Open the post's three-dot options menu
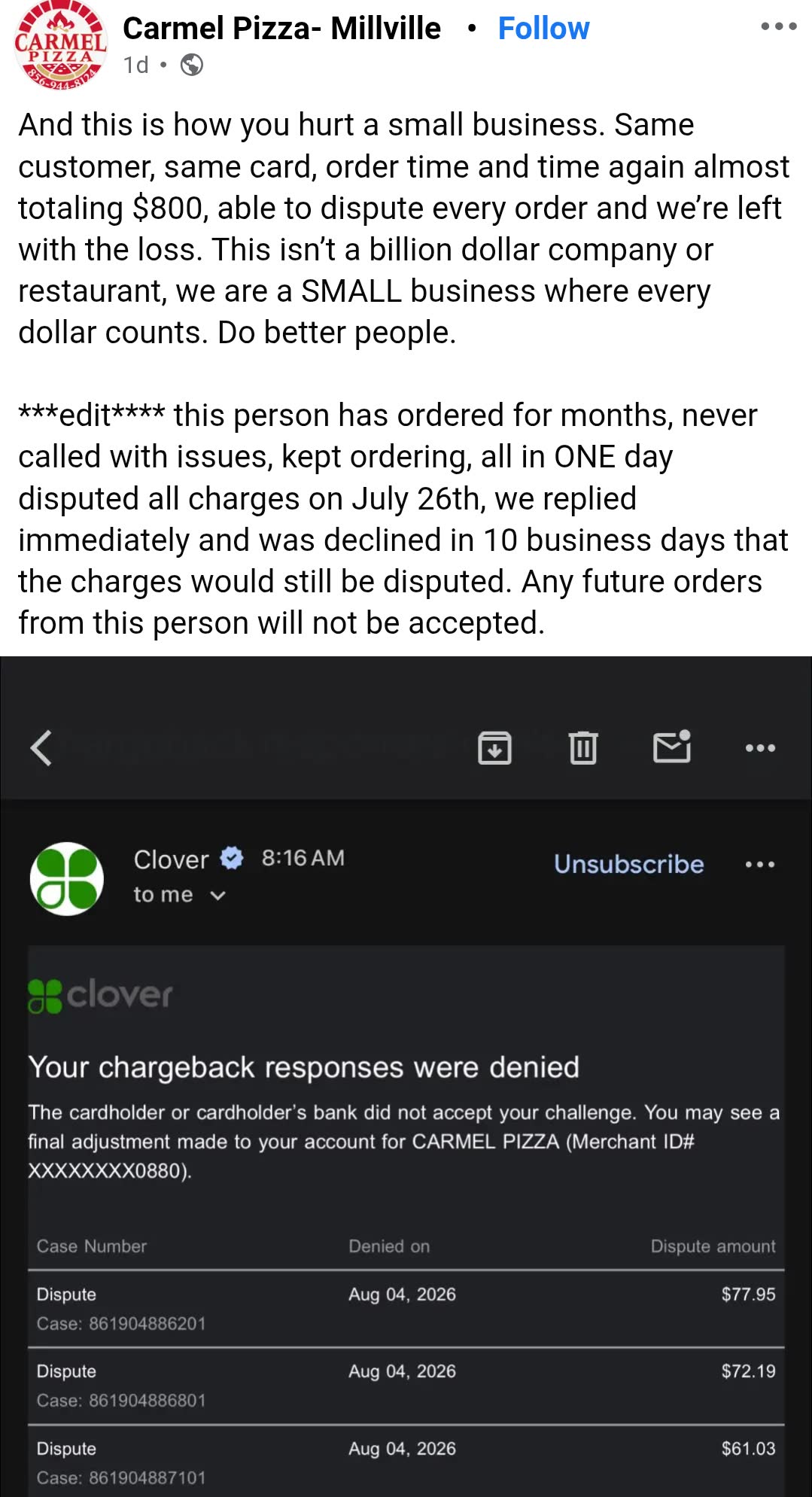This screenshot has width=812, height=1497. (x=779, y=26)
